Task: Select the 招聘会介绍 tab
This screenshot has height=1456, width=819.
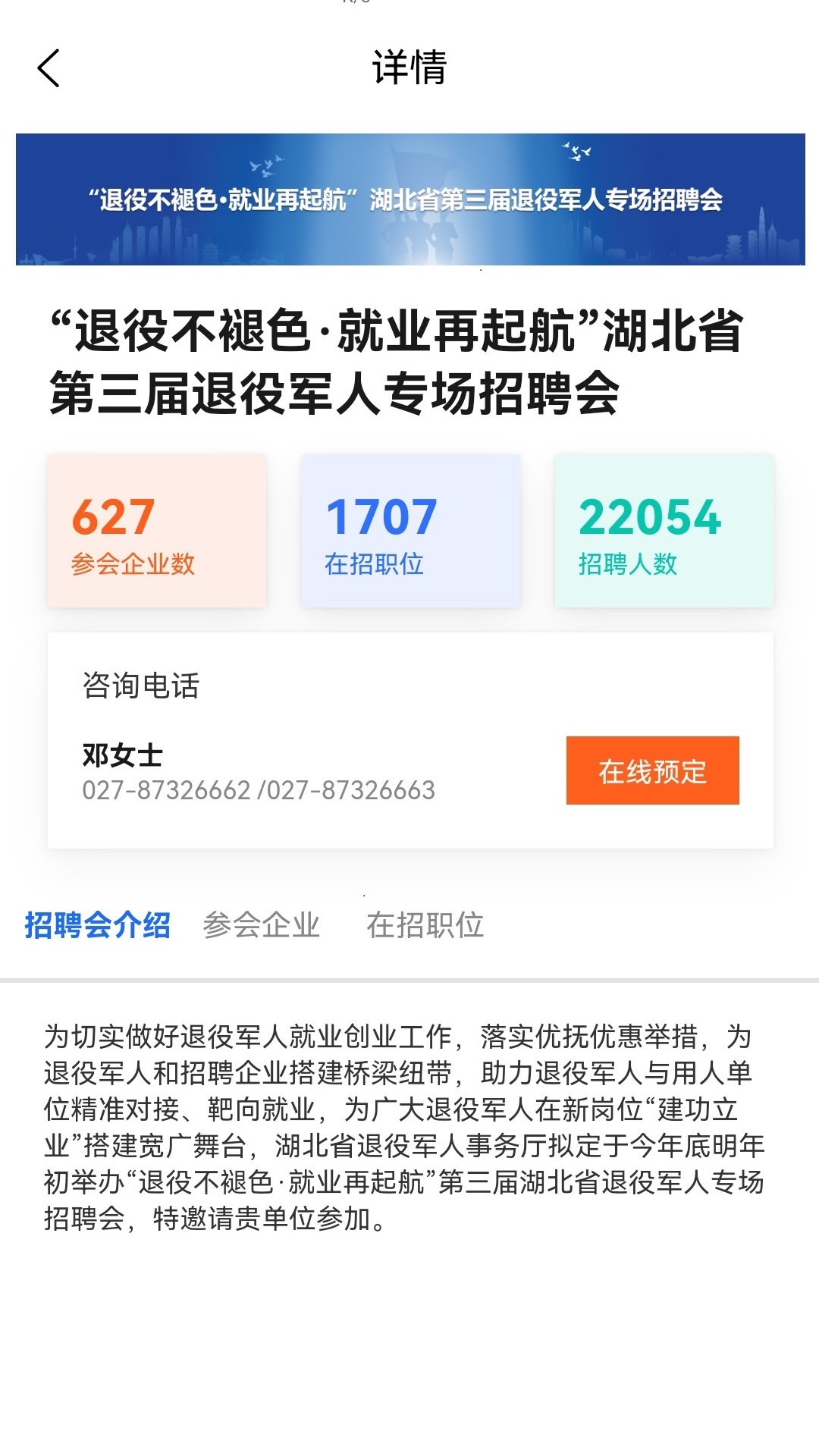Action: pos(99,925)
